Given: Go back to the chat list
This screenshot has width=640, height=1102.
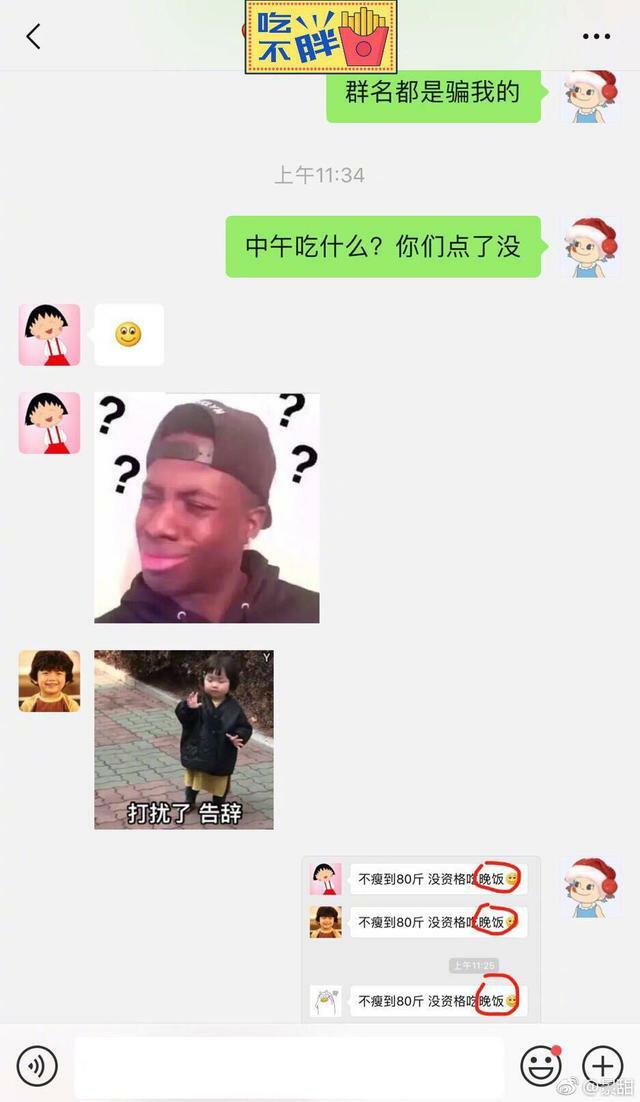Looking at the screenshot, I should coord(33,37).
